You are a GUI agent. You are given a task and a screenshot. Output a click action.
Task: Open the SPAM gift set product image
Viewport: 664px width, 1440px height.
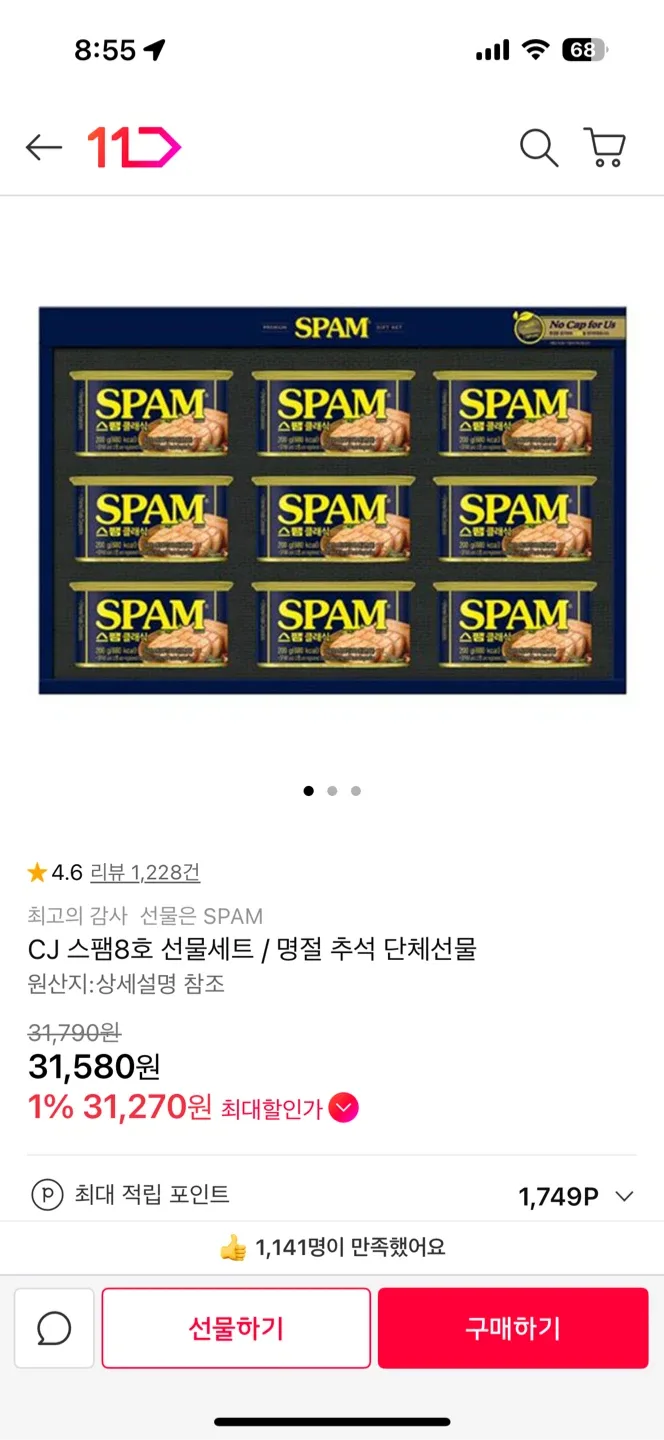pyautogui.click(x=332, y=500)
